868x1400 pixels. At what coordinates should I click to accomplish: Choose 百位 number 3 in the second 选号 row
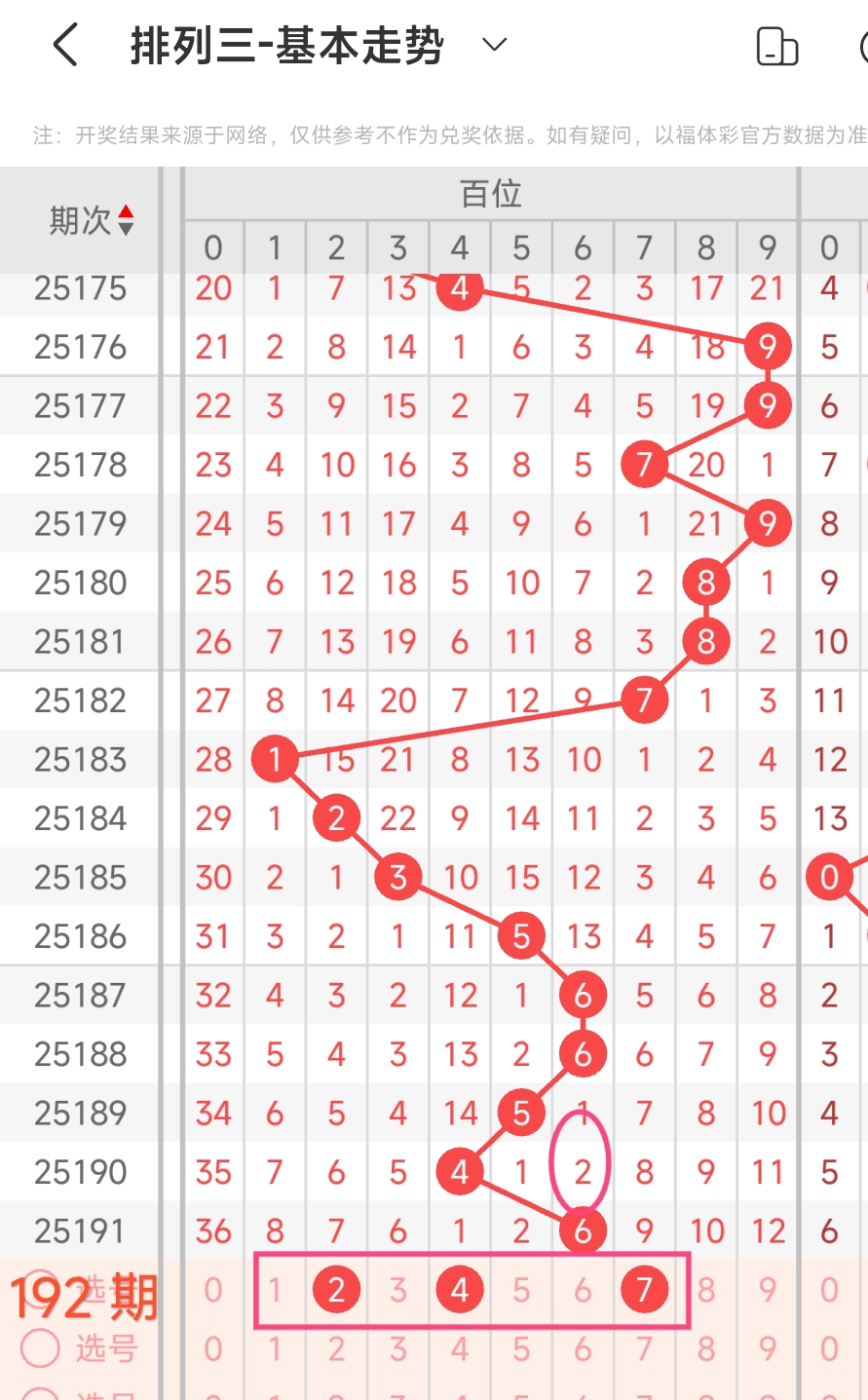tap(397, 1349)
